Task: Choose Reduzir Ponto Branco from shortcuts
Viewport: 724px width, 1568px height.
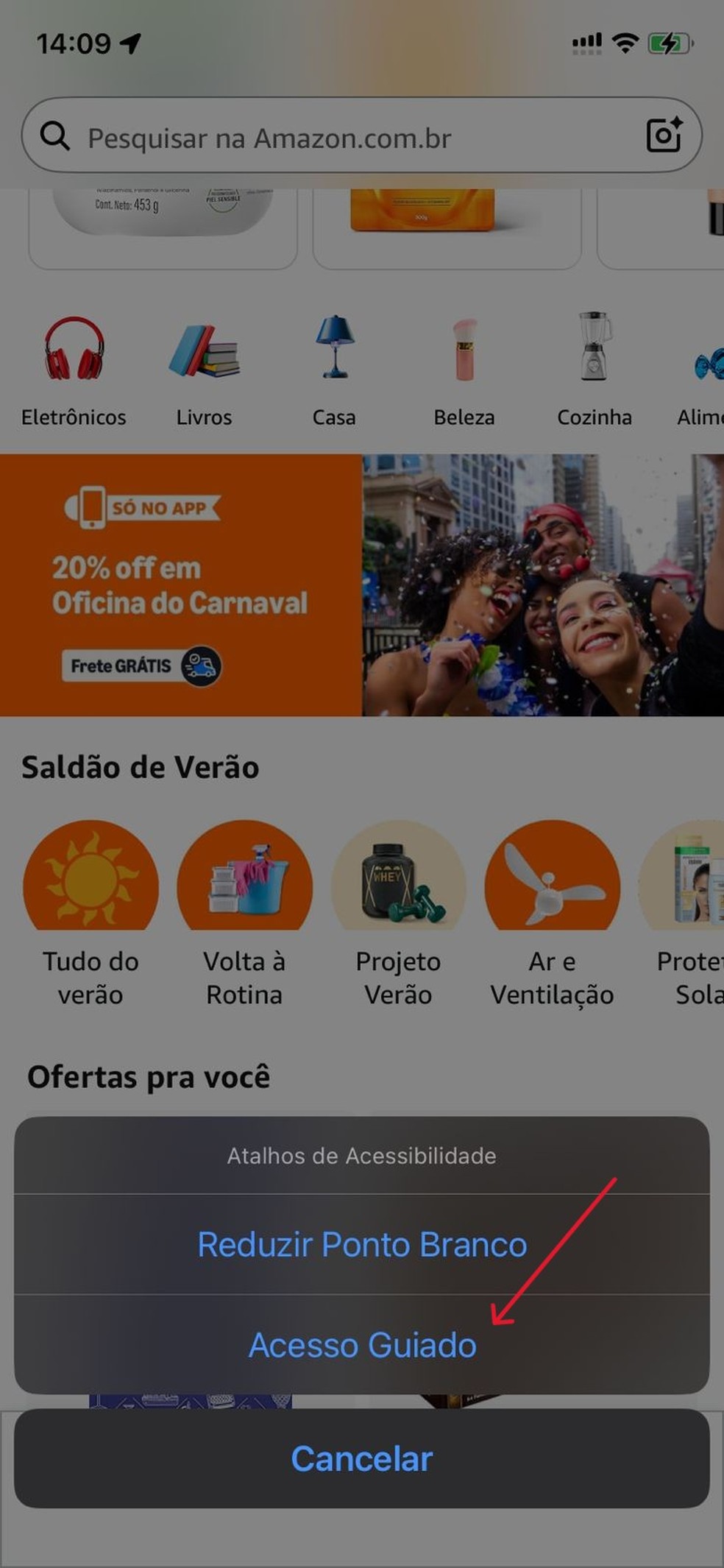Action: pos(361,1244)
